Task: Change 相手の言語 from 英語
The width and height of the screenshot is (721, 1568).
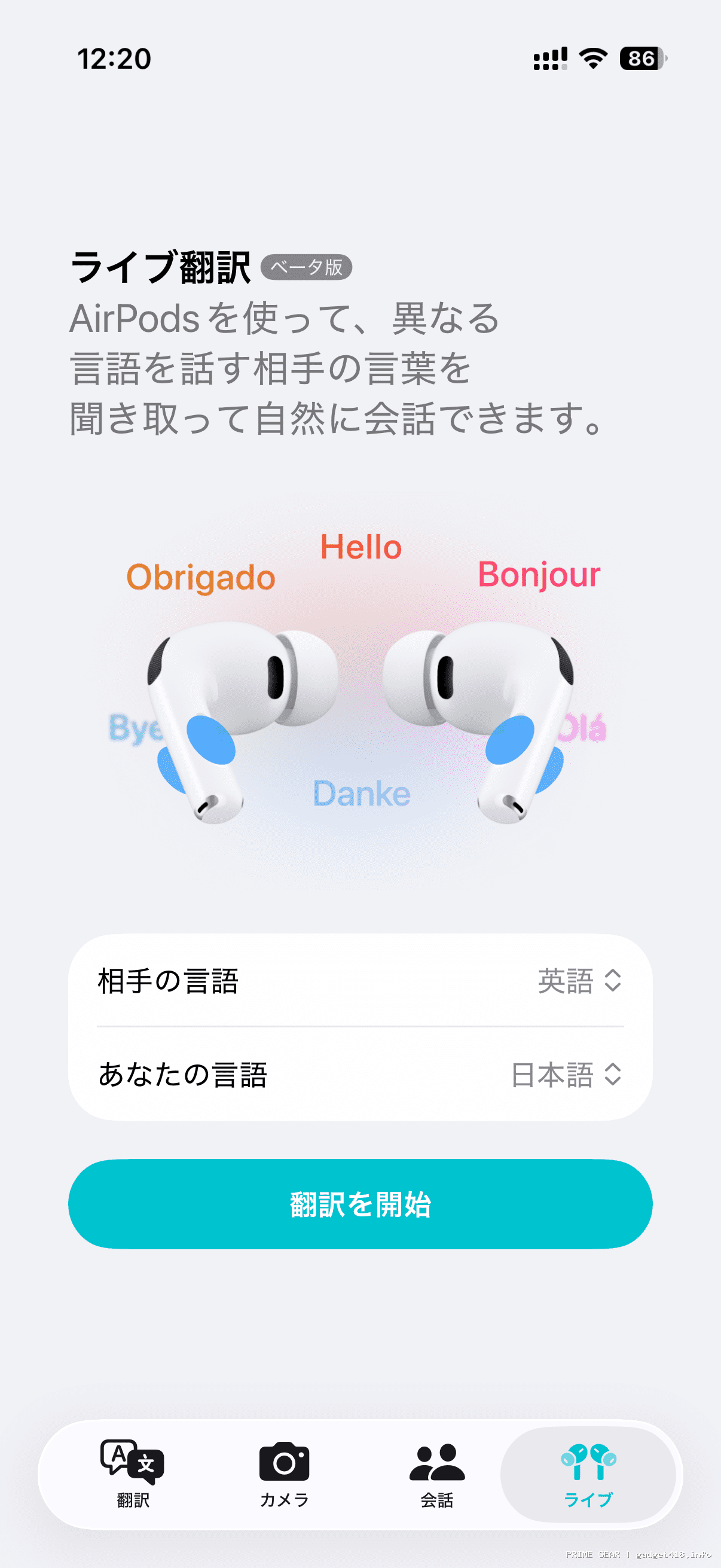Action: pos(579,981)
